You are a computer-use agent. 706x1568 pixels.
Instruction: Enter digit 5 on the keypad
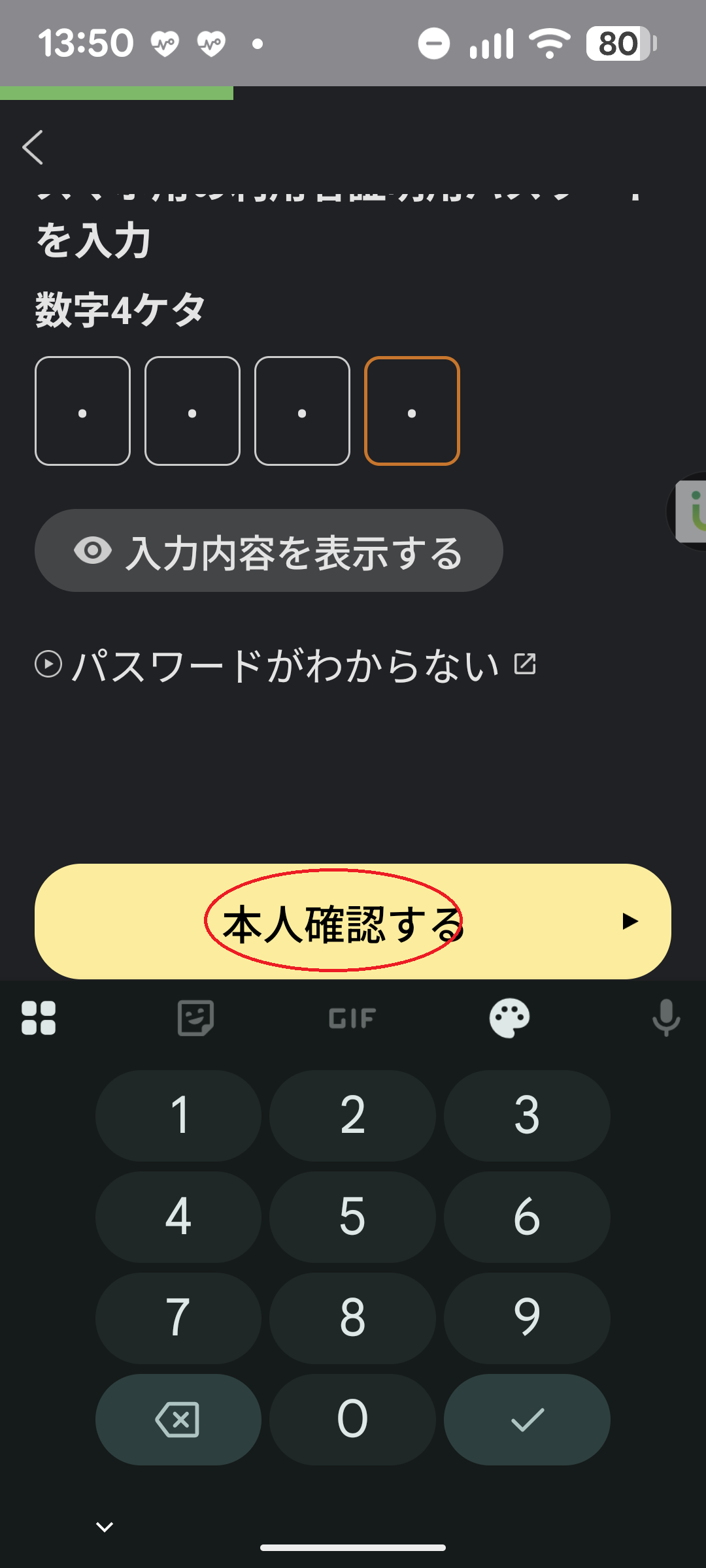click(x=352, y=1217)
